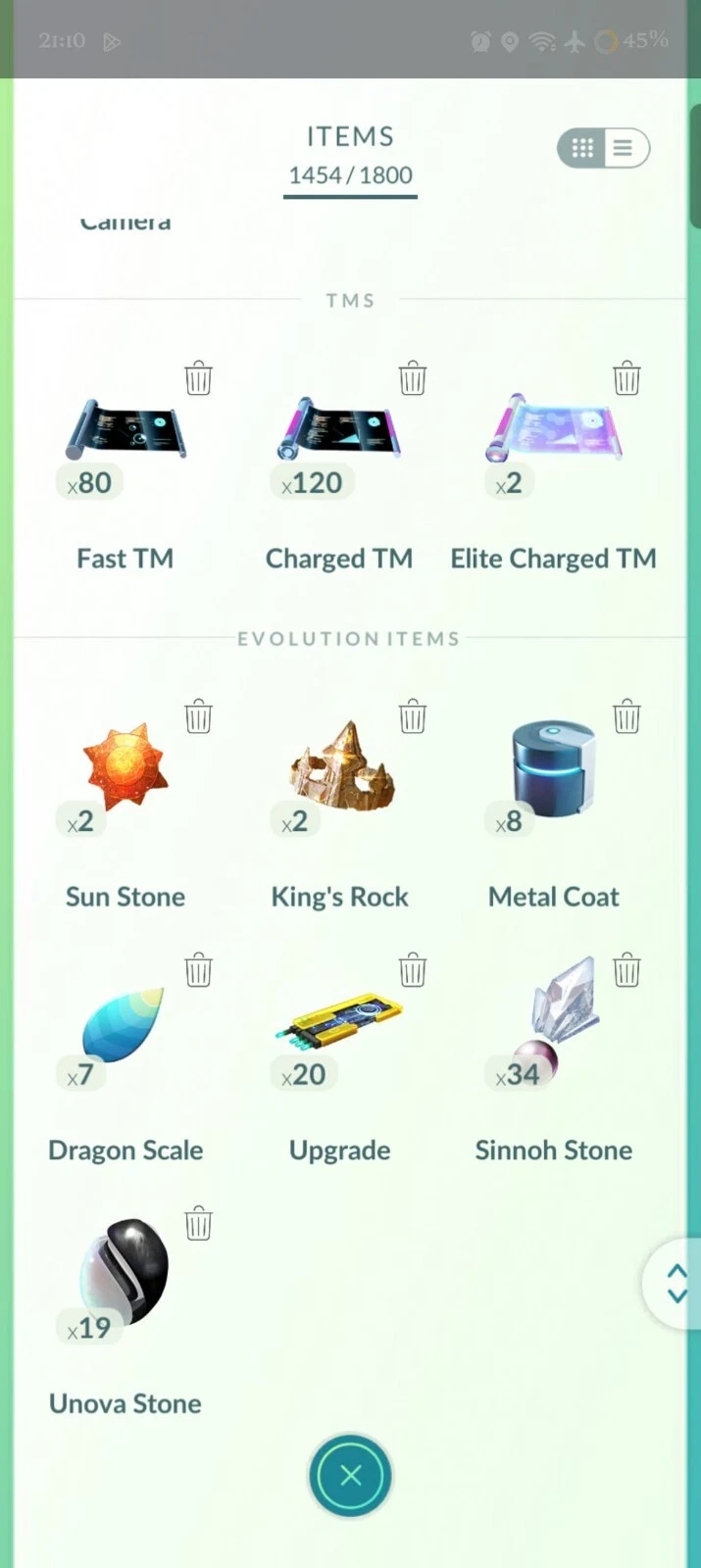Discard Dragon Scale items
The width and height of the screenshot is (701, 1568).
(198, 970)
